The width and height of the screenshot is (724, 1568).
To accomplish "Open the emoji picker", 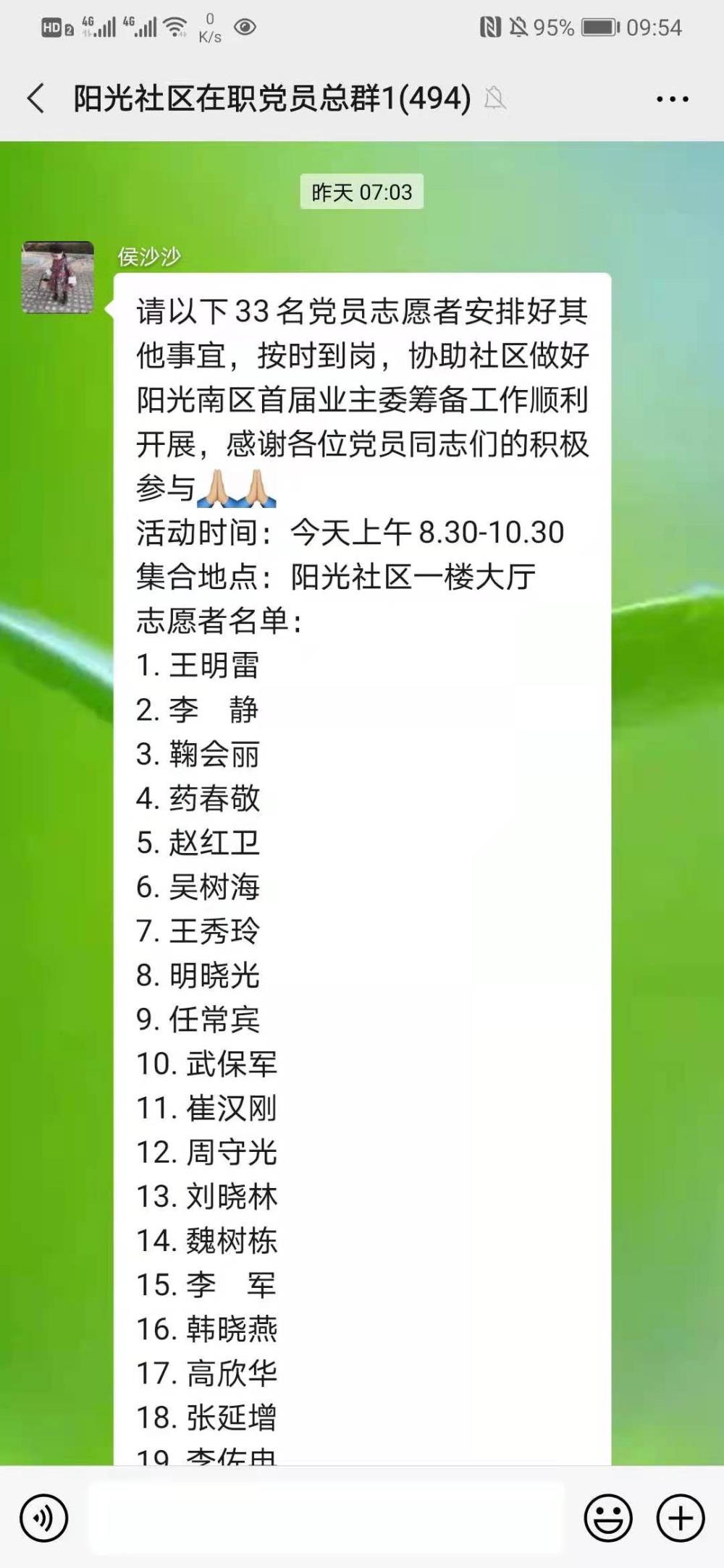I will pyautogui.click(x=608, y=1517).
